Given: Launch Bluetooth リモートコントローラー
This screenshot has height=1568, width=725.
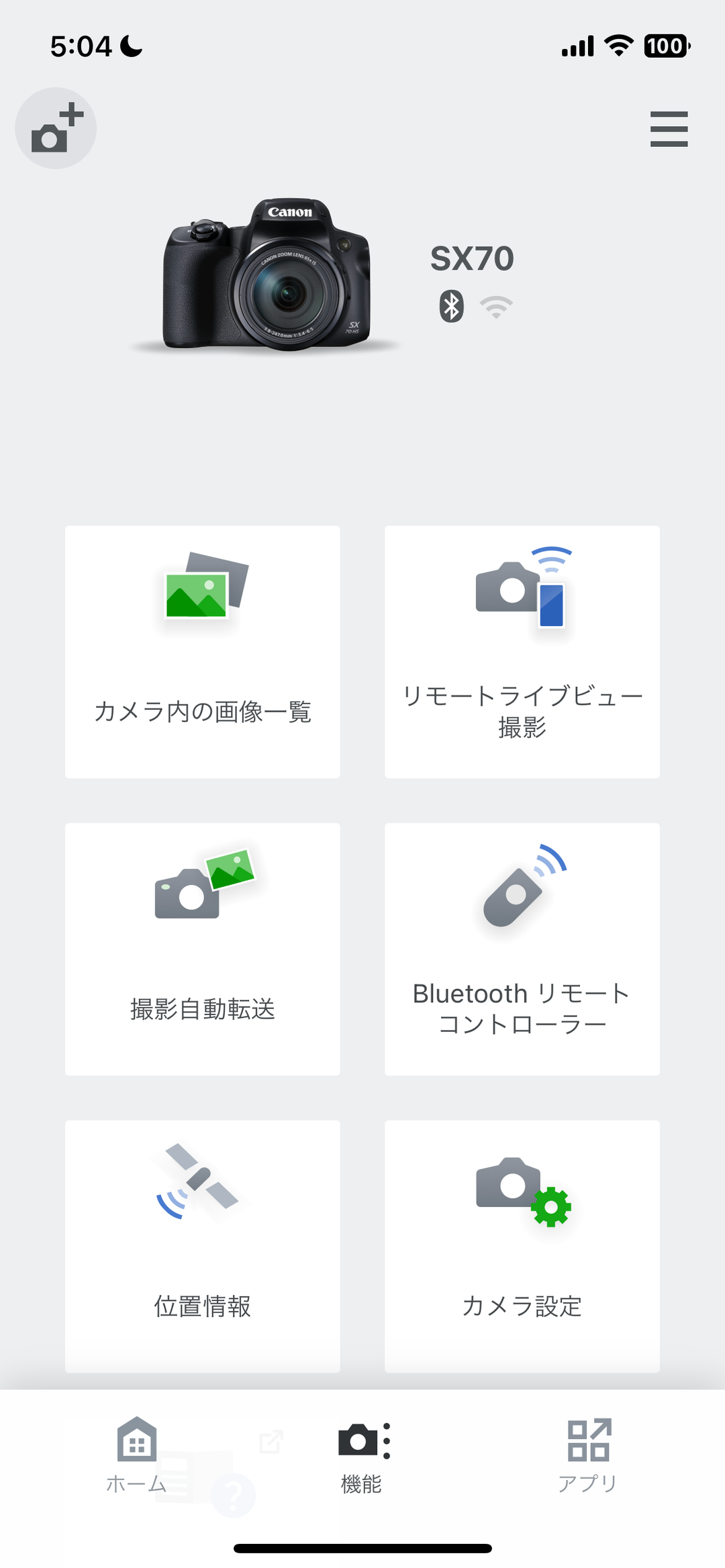Looking at the screenshot, I should coord(522,949).
